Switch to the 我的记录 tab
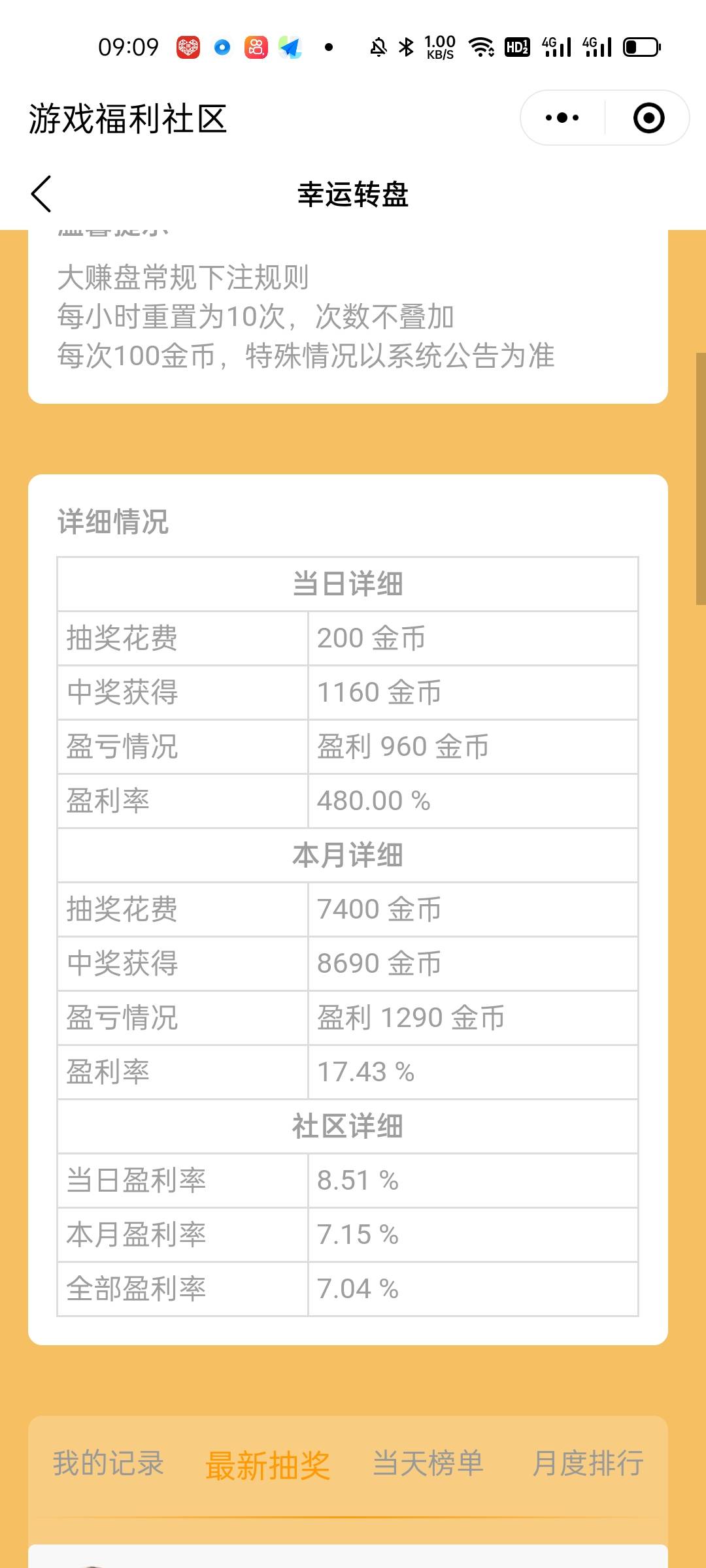This screenshot has width=706, height=1568. [109, 1463]
